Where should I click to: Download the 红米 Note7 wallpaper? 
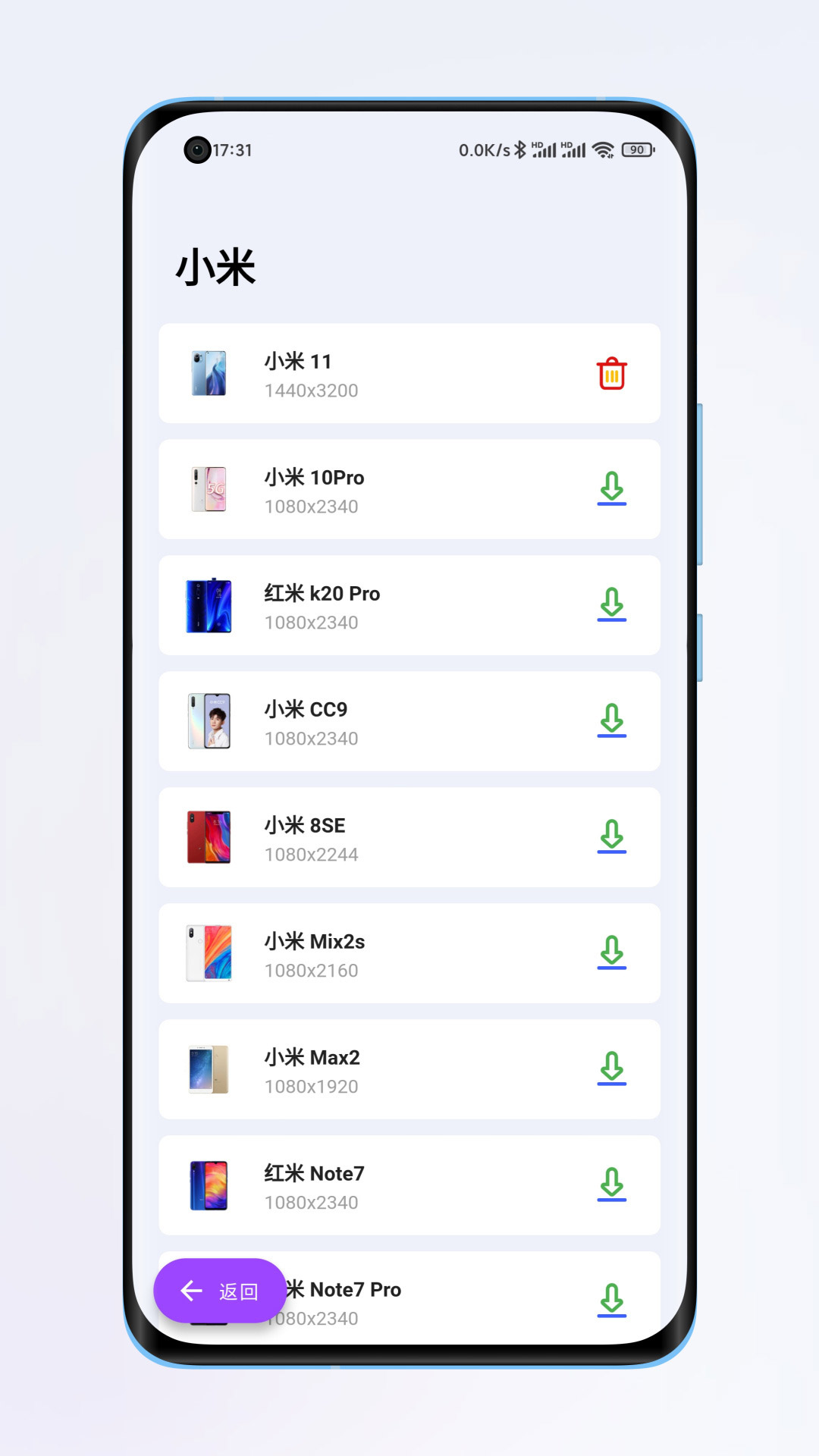(611, 1185)
